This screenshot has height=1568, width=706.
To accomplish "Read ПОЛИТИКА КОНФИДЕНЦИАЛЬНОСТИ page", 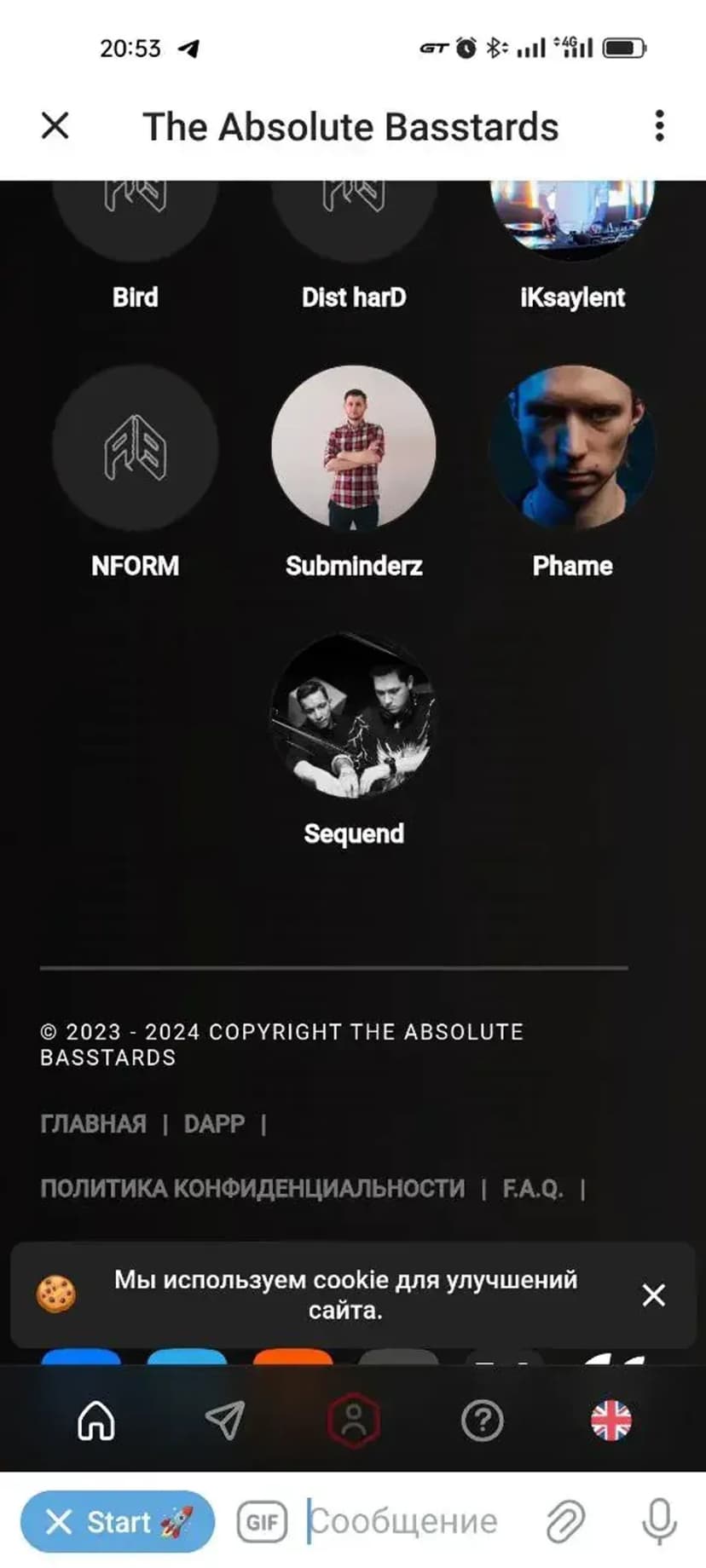I will click(252, 1189).
